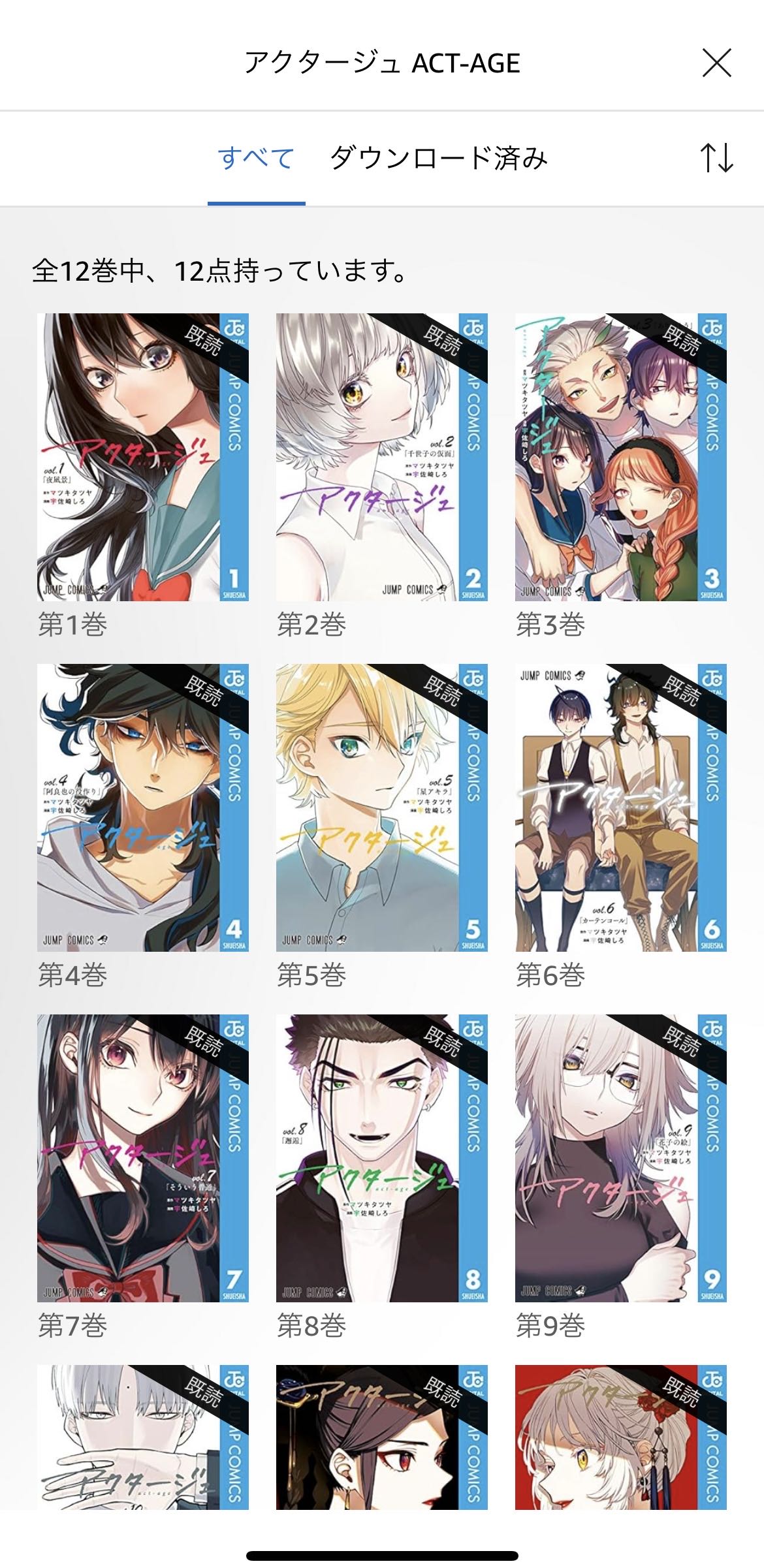
Task: Open the sort order arrows
Action: tap(716, 159)
